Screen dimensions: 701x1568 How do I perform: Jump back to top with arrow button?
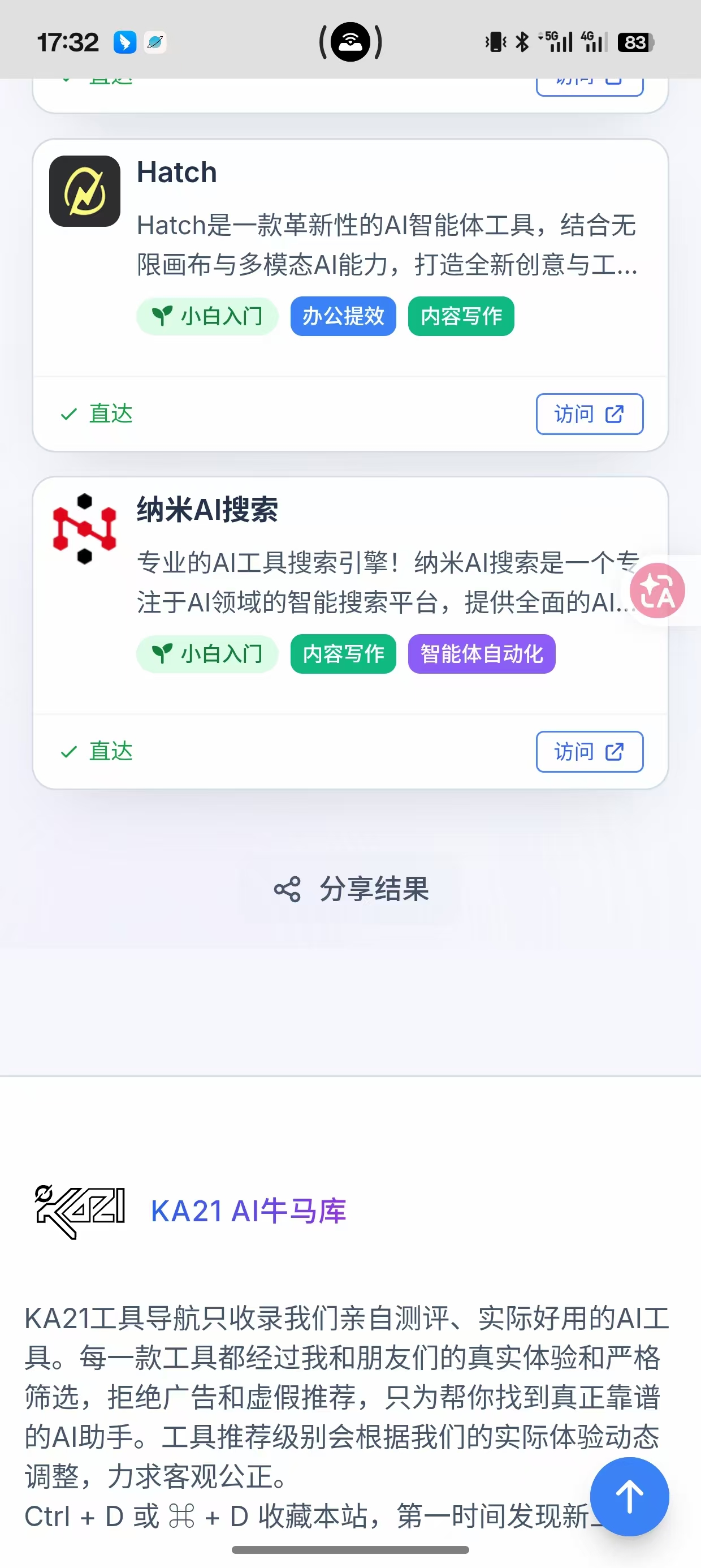[629, 1496]
